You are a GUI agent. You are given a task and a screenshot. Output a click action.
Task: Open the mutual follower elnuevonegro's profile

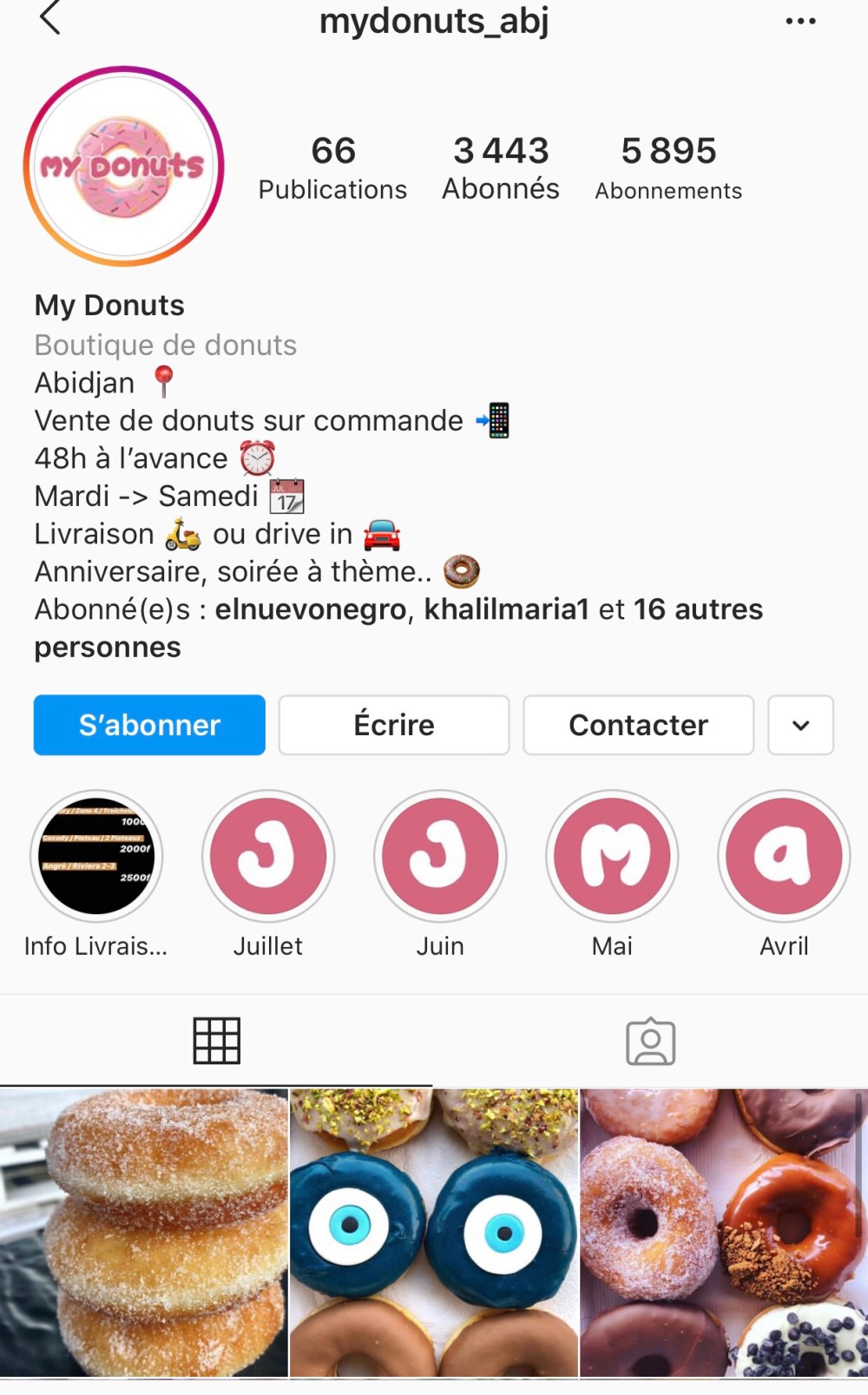click(x=310, y=609)
